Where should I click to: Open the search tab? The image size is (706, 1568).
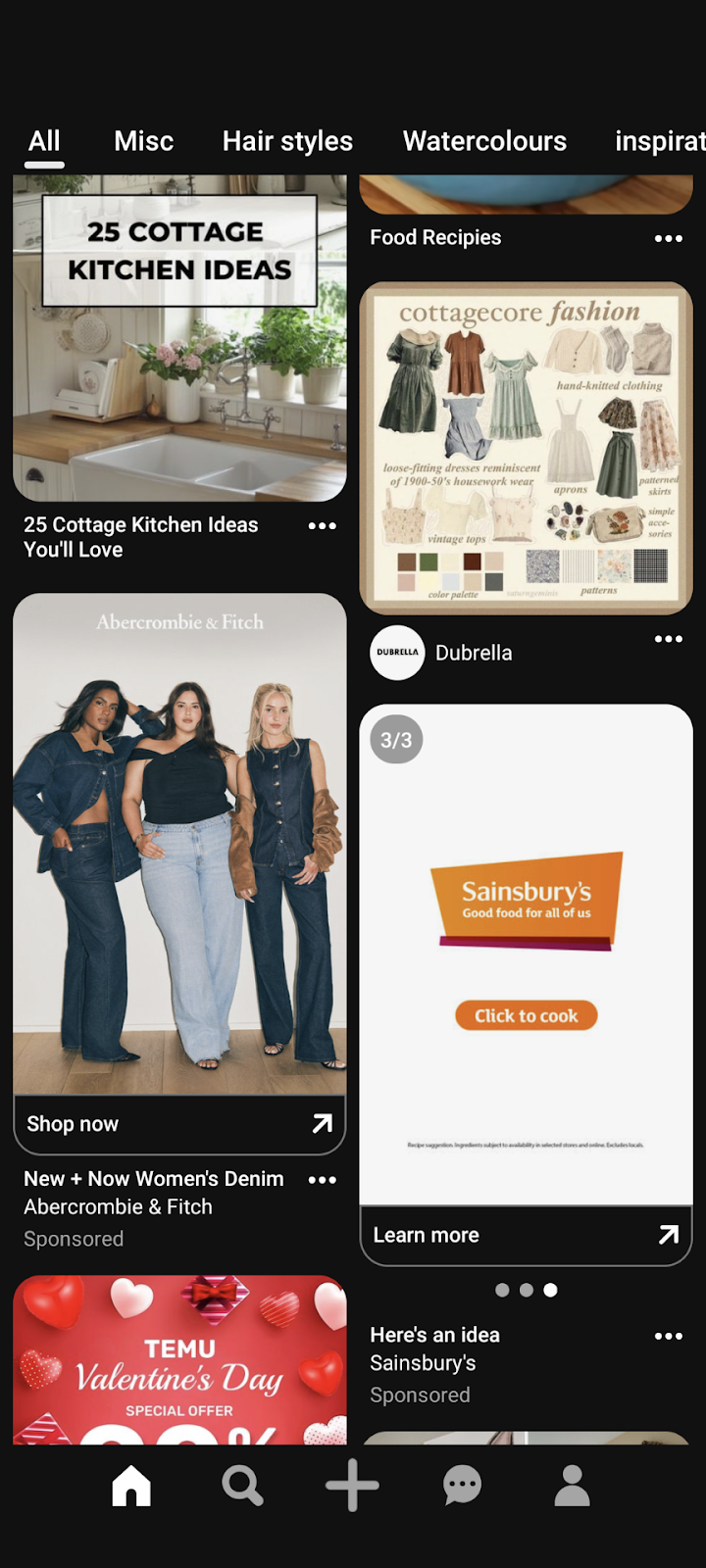[x=242, y=1486]
